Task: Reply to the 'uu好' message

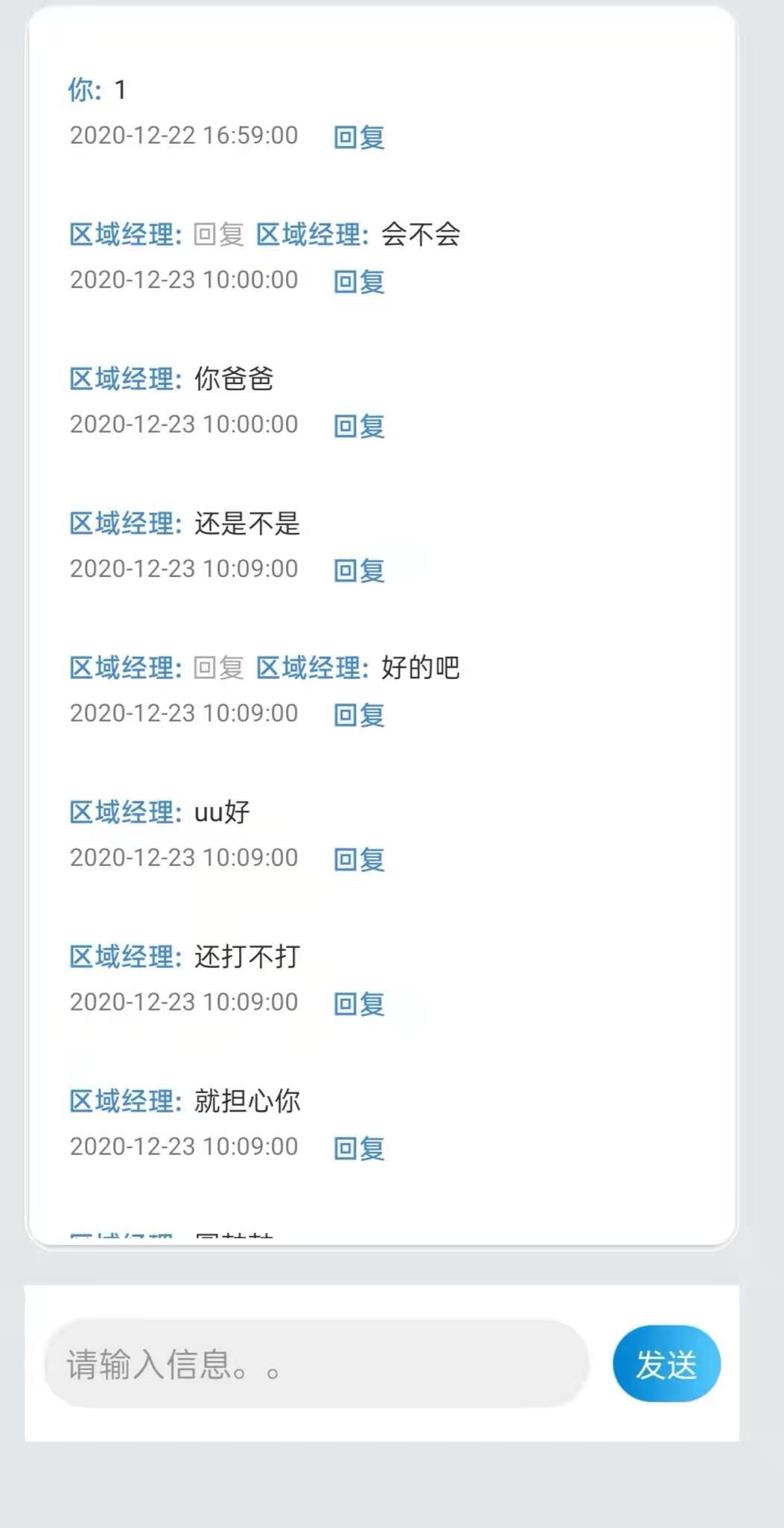Action: 360,860
